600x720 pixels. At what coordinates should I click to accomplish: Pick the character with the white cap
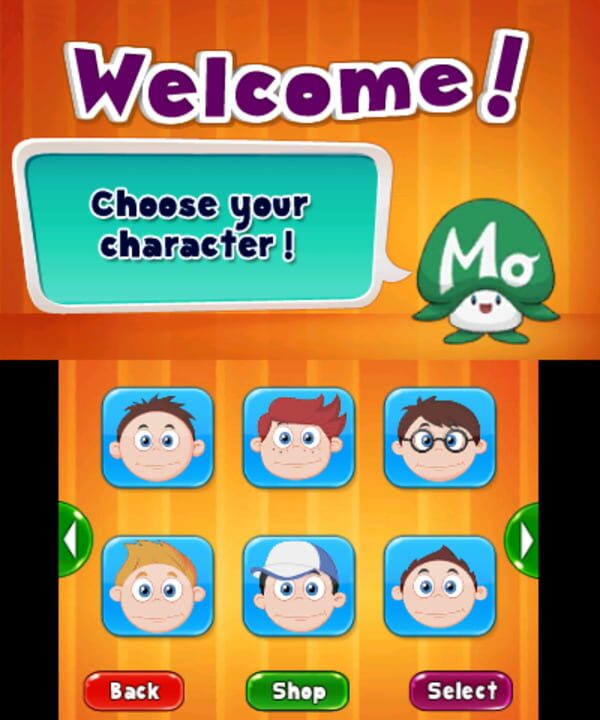click(x=298, y=586)
